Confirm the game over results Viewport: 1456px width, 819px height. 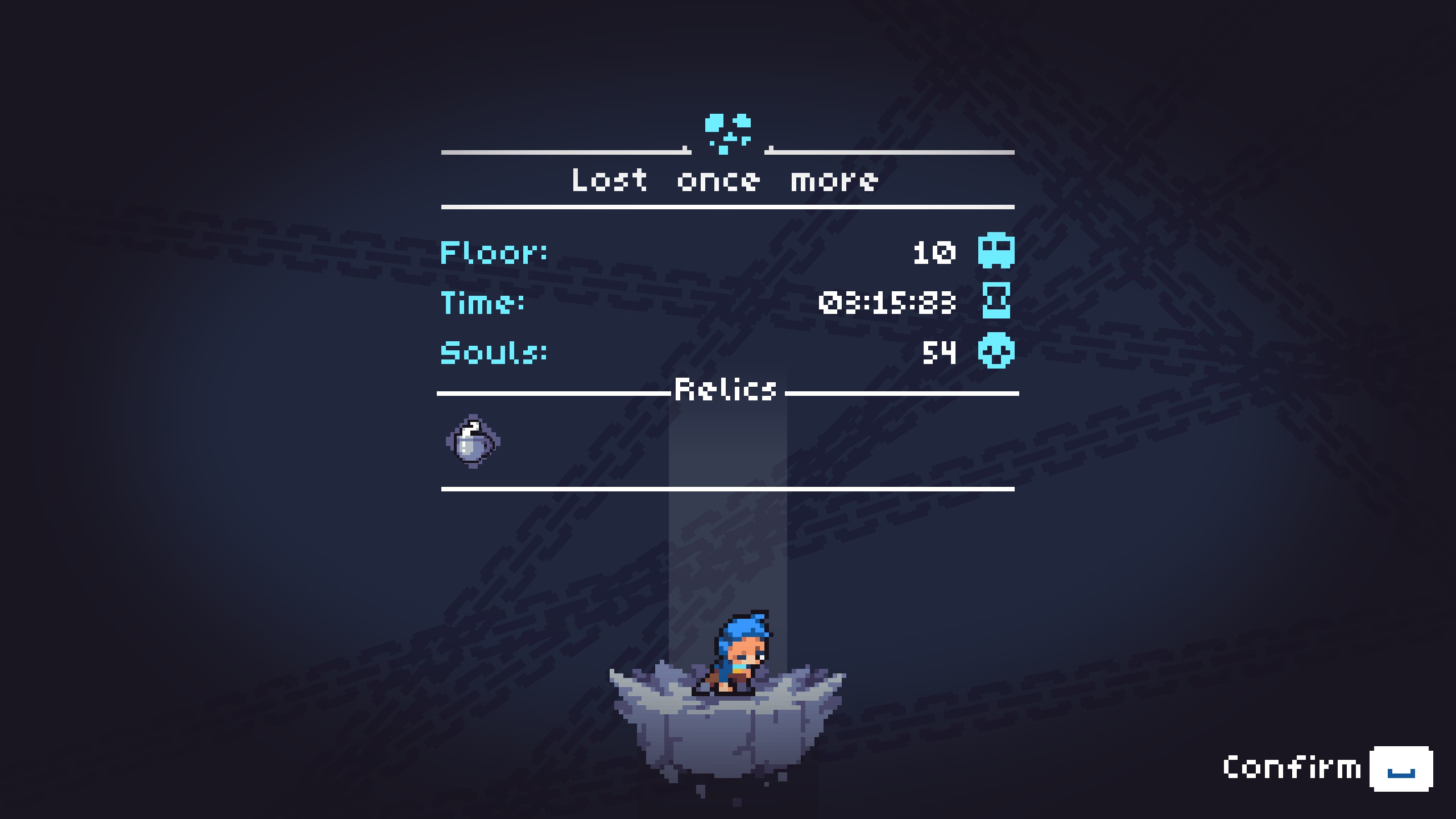1400,768
